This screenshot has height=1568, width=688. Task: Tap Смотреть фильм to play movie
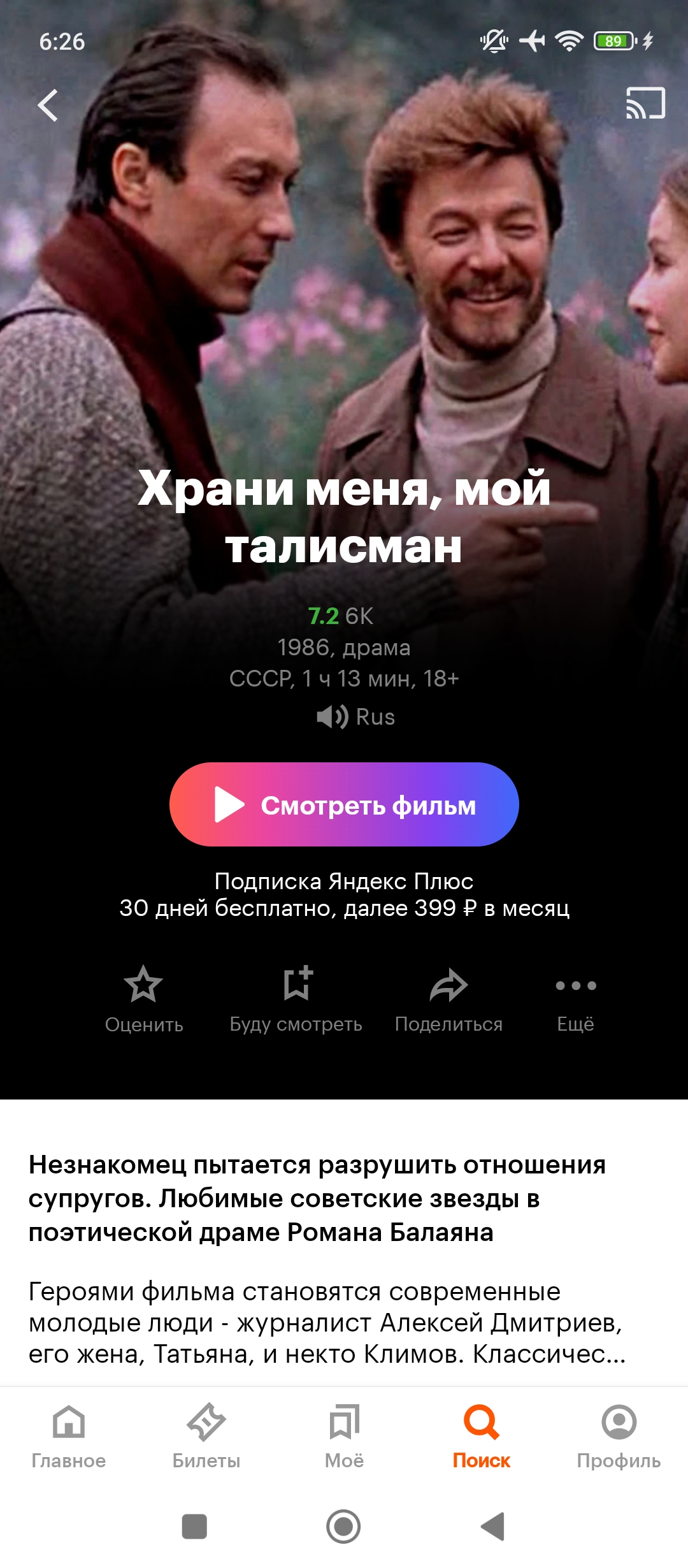coord(344,804)
